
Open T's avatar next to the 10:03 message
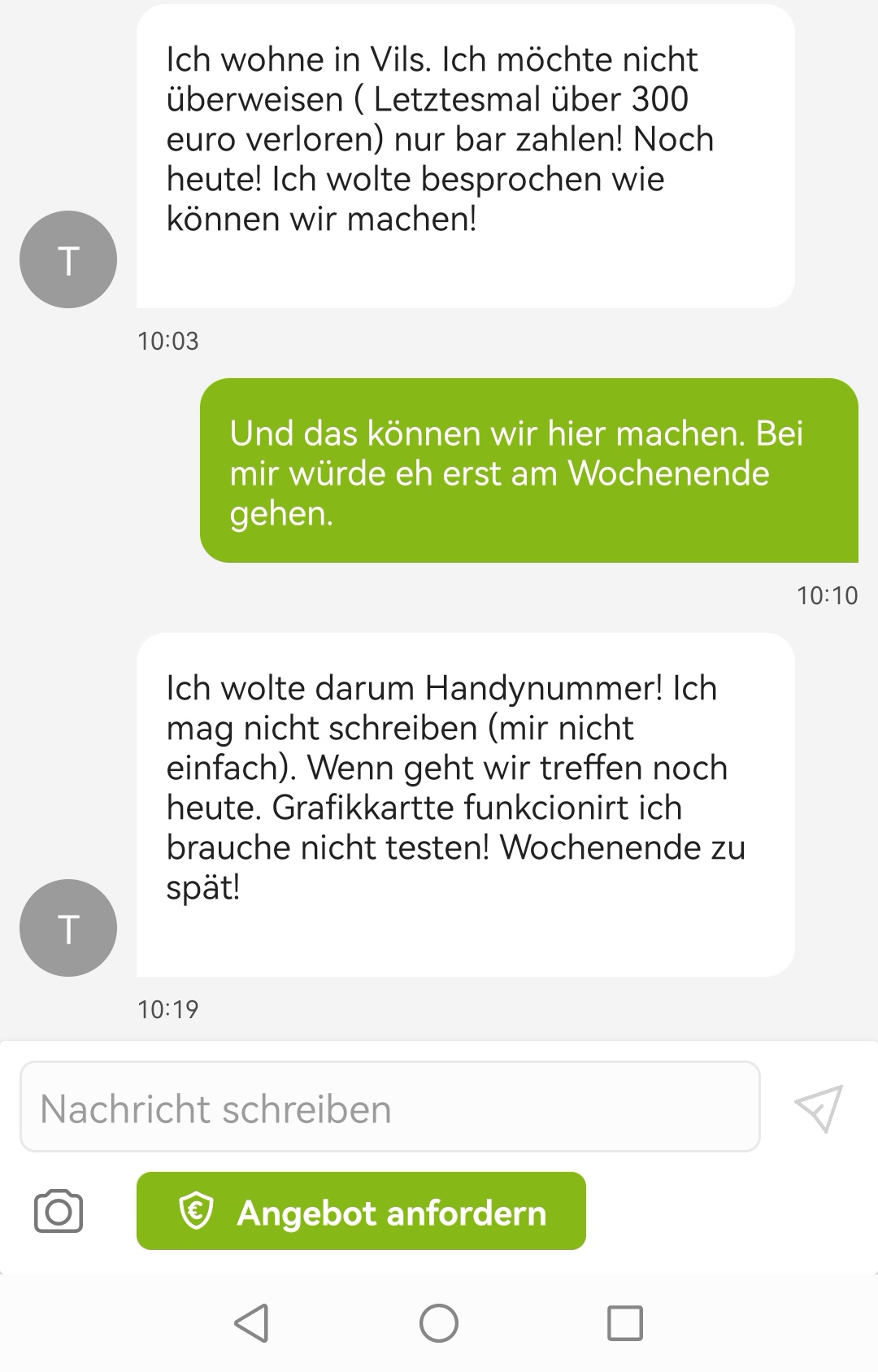(68, 259)
